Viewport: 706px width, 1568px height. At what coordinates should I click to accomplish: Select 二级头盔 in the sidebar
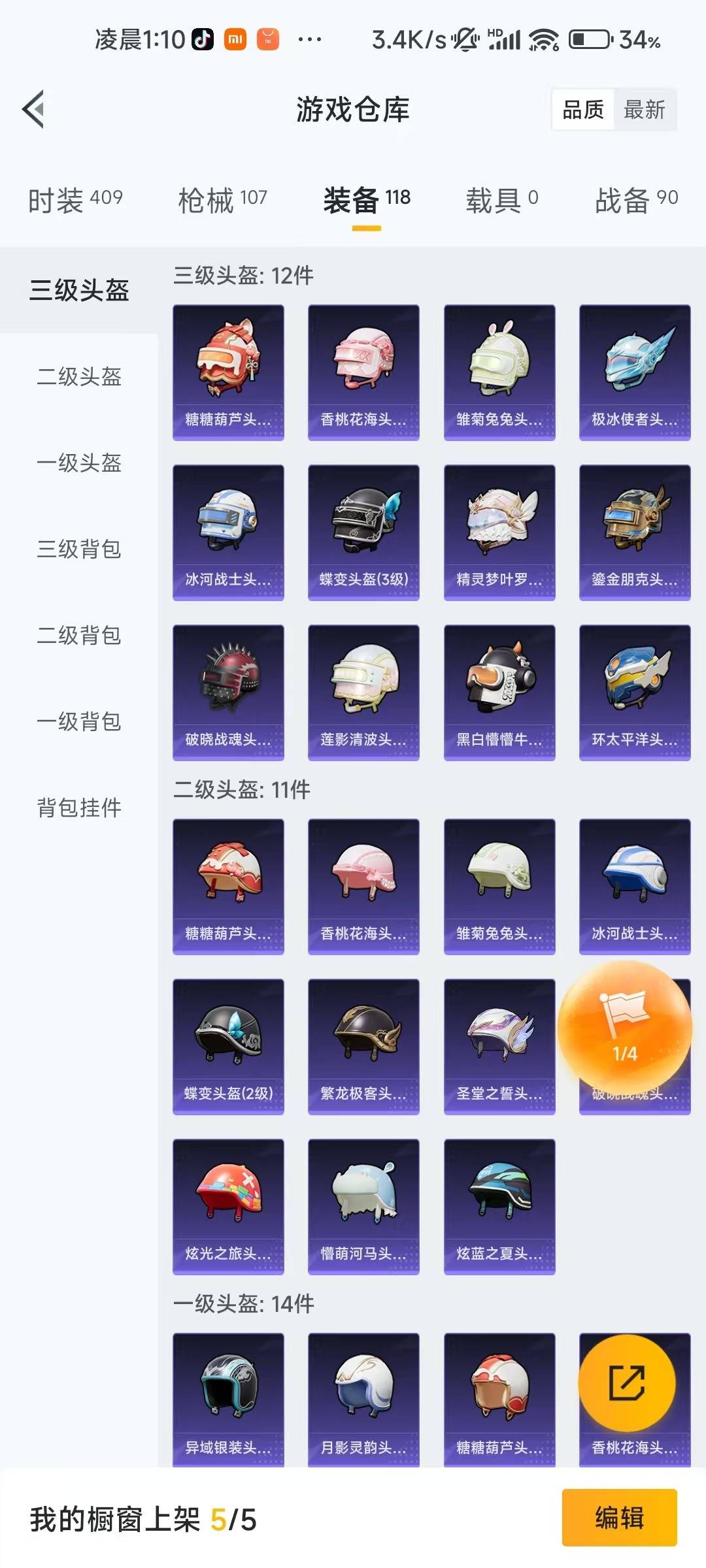tap(79, 377)
